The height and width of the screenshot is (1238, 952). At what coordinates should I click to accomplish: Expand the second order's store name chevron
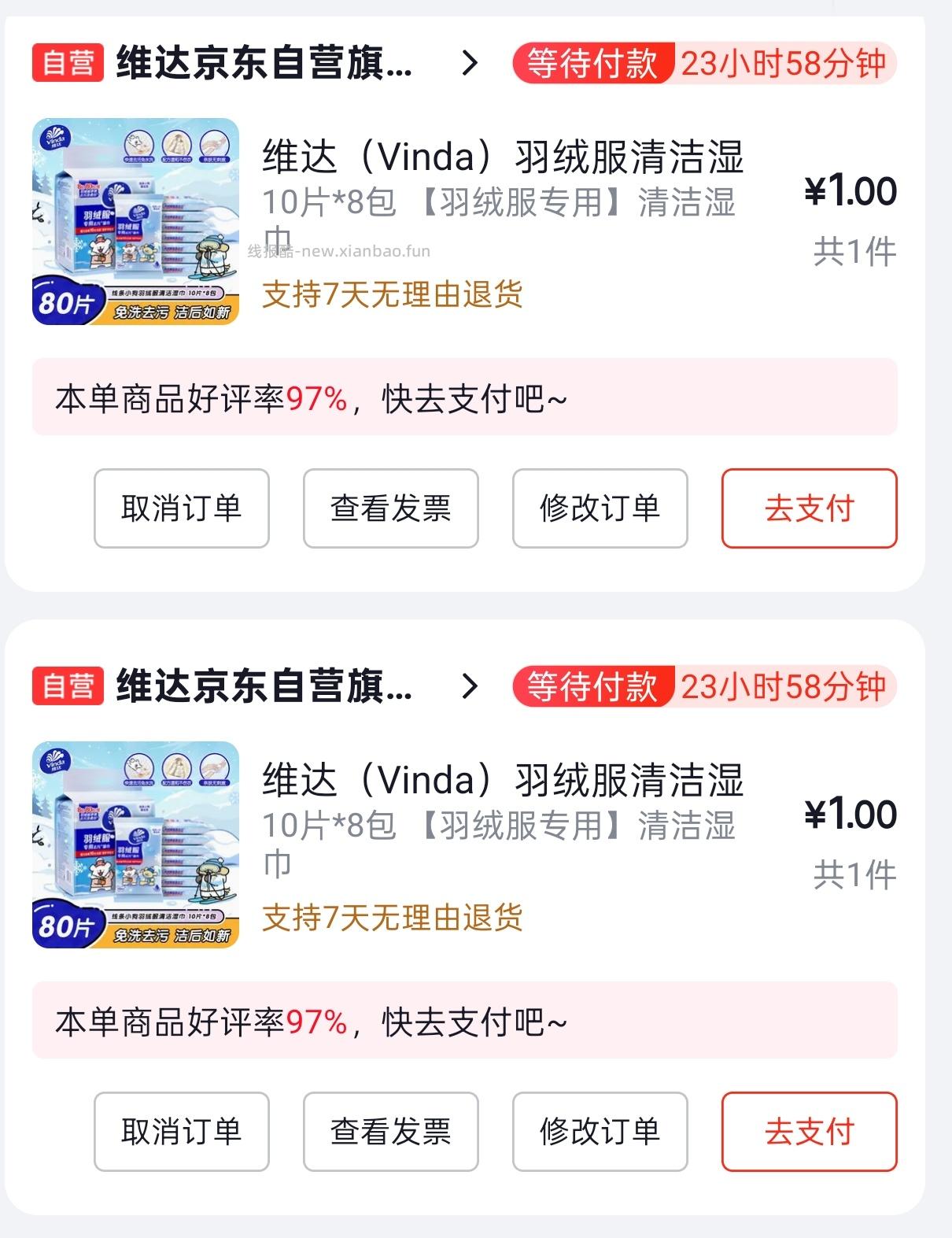coord(470,686)
